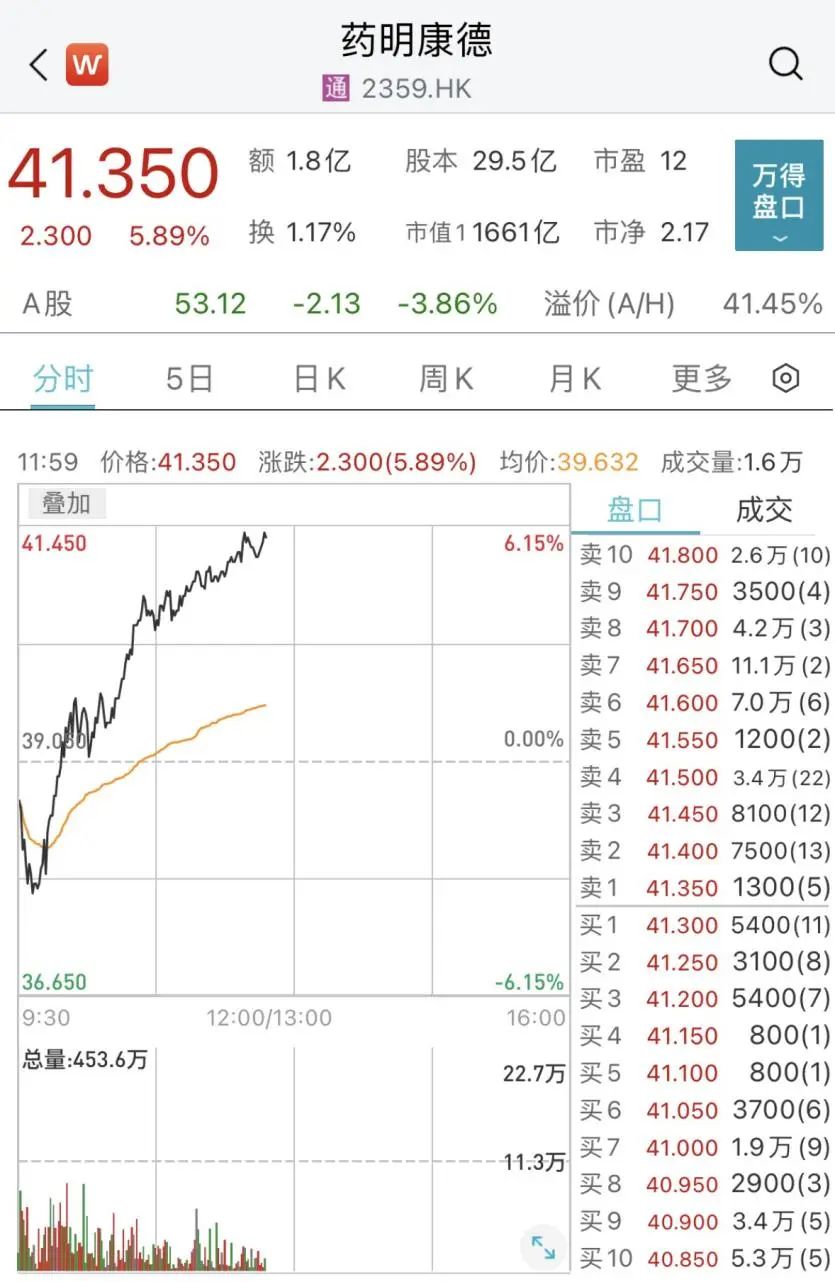The width and height of the screenshot is (835, 1282).
Task: Tap the fullscreen expand arrows on volume chart
Action: coord(543,1248)
